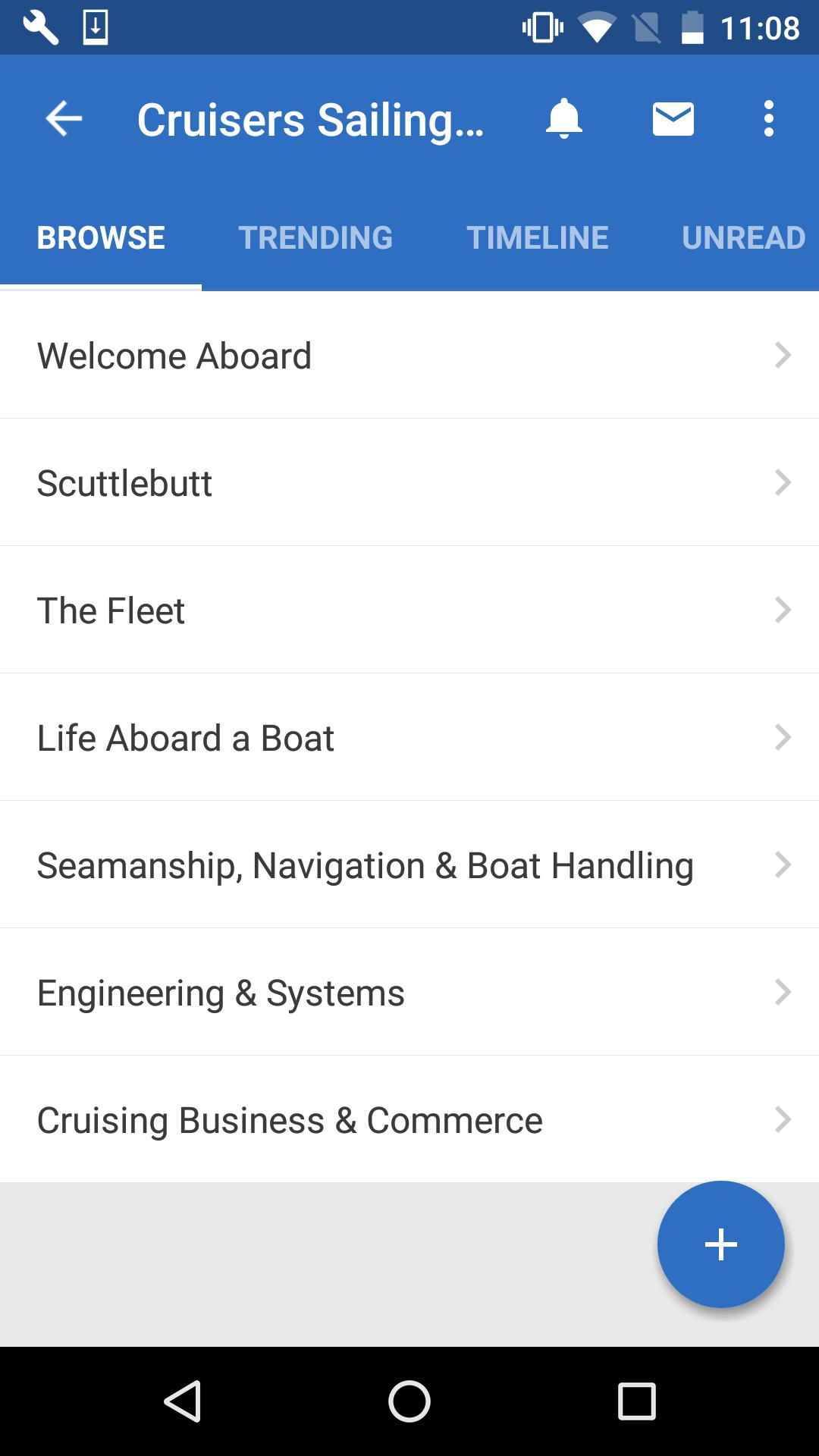Switch to the TRENDING tab

[x=316, y=237]
